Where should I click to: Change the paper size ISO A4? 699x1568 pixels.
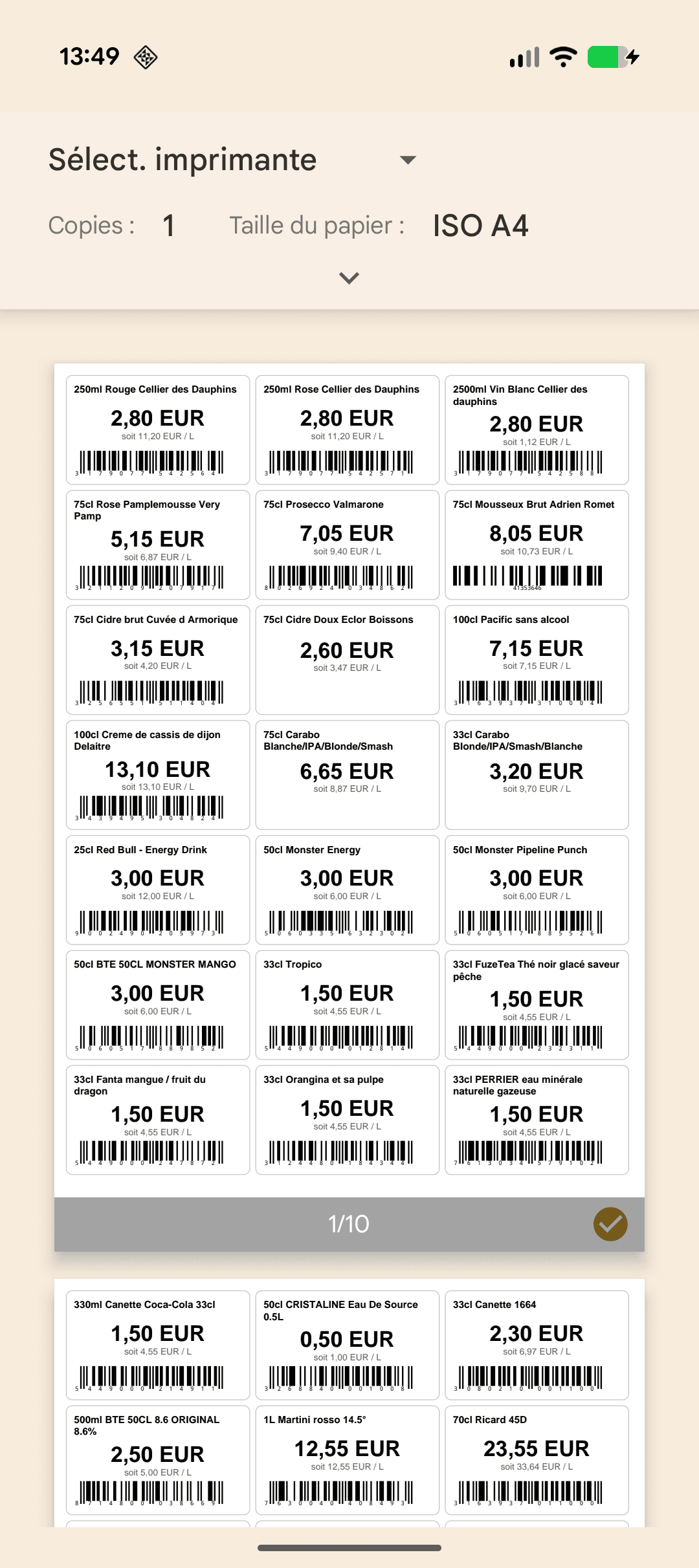click(x=480, y=226)
